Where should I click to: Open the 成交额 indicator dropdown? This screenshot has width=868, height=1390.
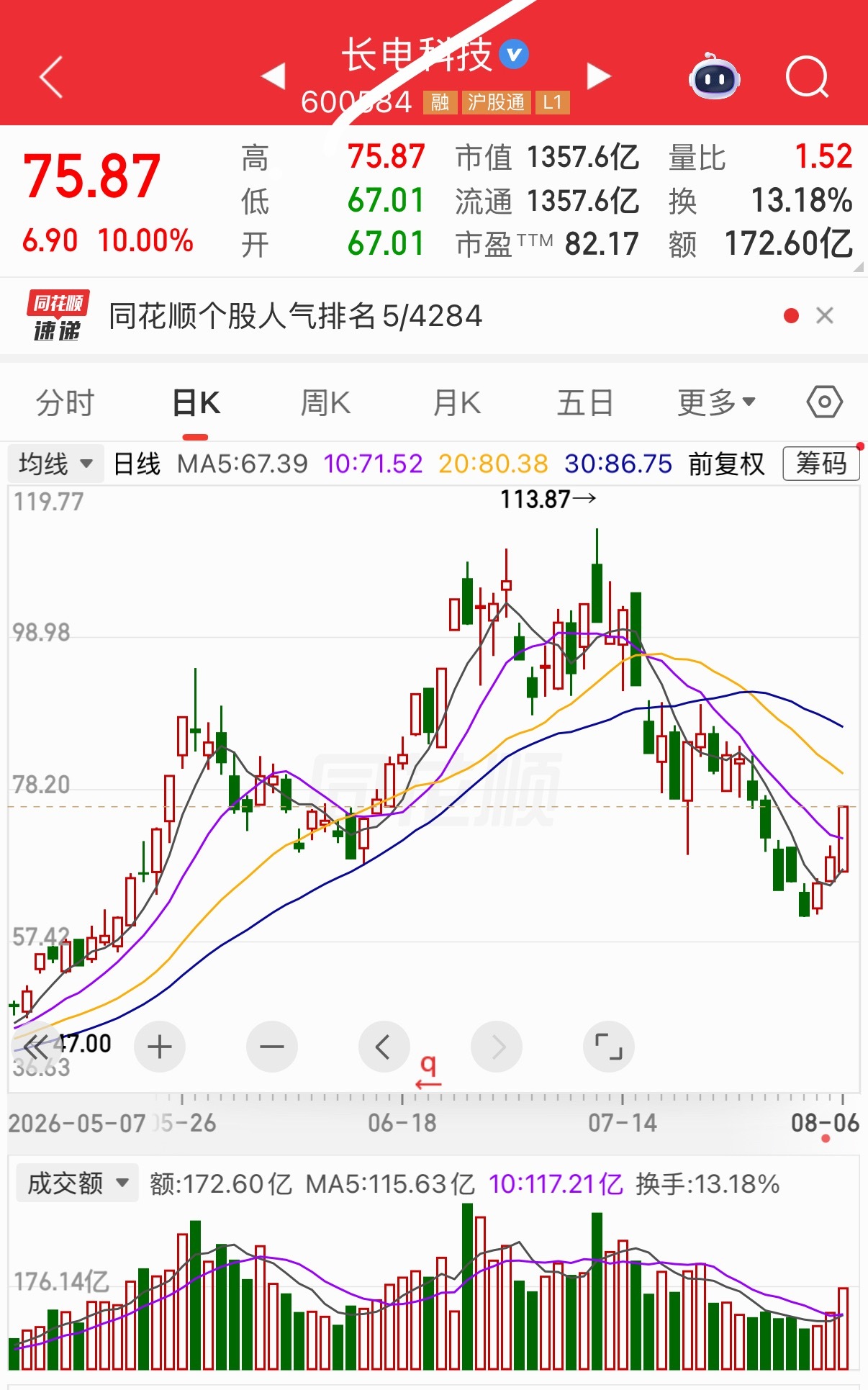(77, 1183)
